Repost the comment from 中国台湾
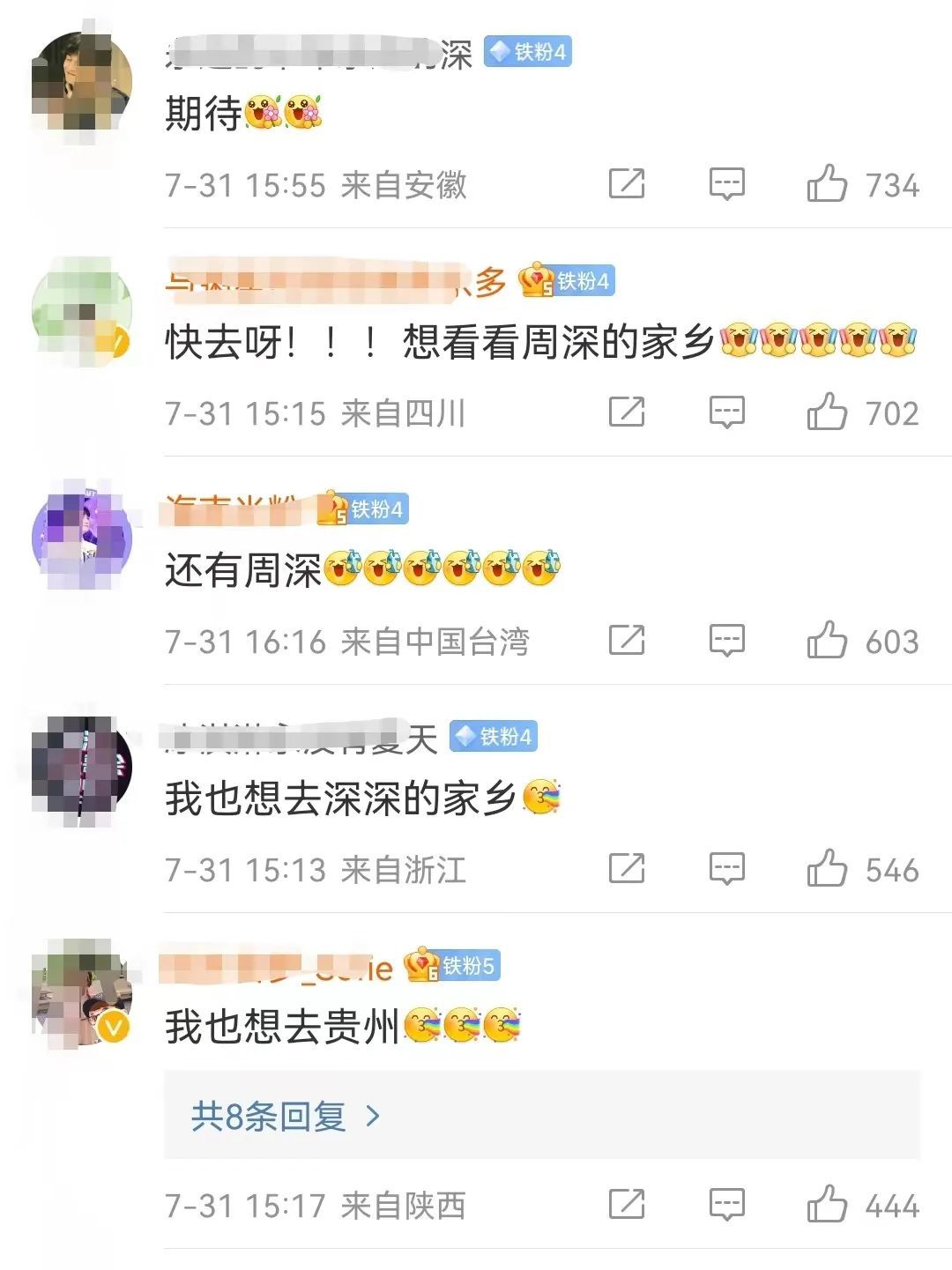Viewport: 952px width, 1270px height. point(627,641)
